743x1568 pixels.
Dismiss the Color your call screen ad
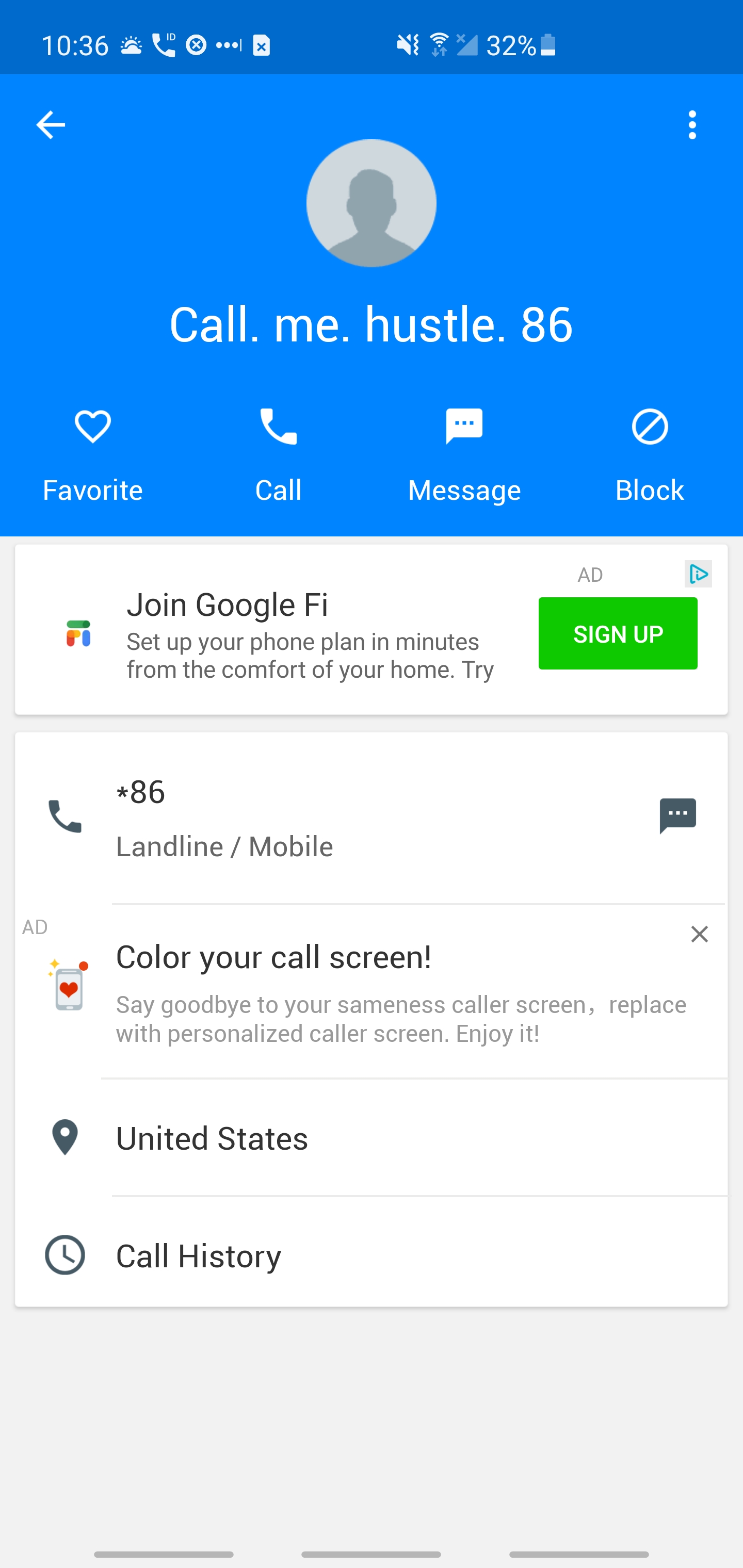click(699, 934)
